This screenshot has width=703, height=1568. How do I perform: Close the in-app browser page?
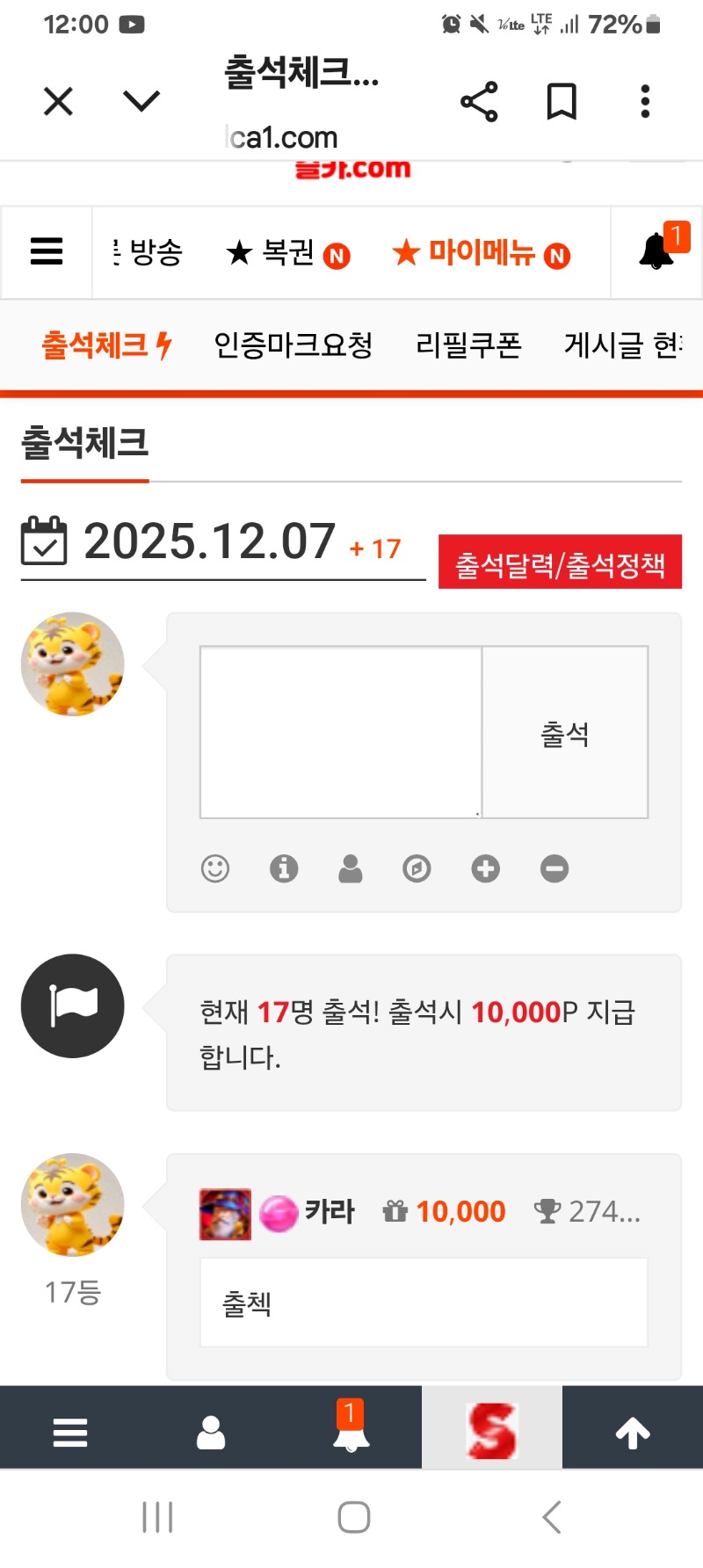pos(58,102)
